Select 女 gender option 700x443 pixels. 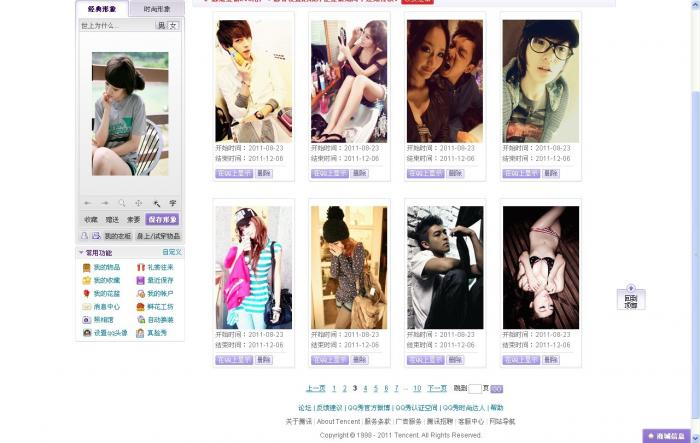coord(173,25)
